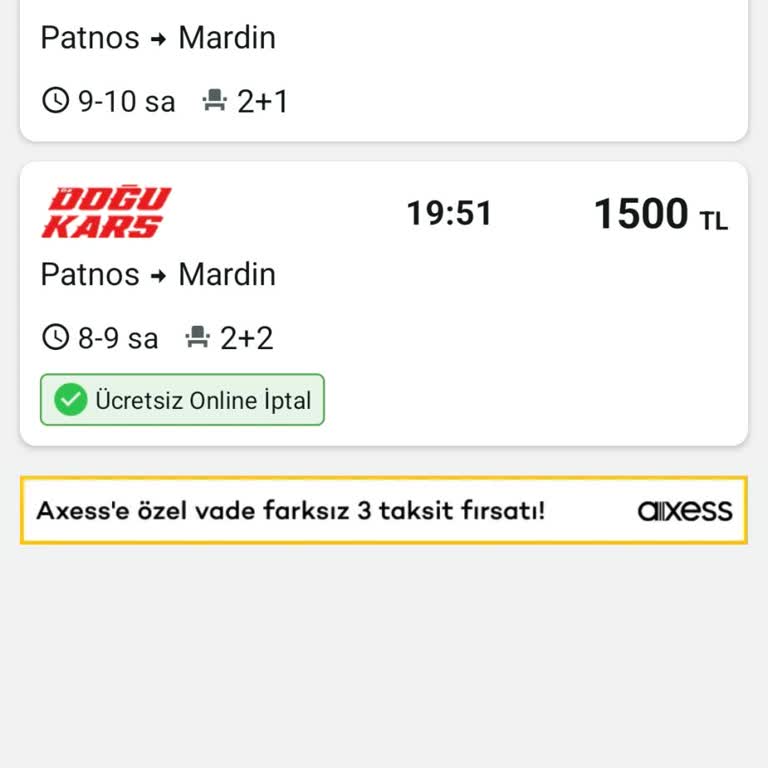Open the Axess 3 taksit offer banner

(x=384, y=511)
